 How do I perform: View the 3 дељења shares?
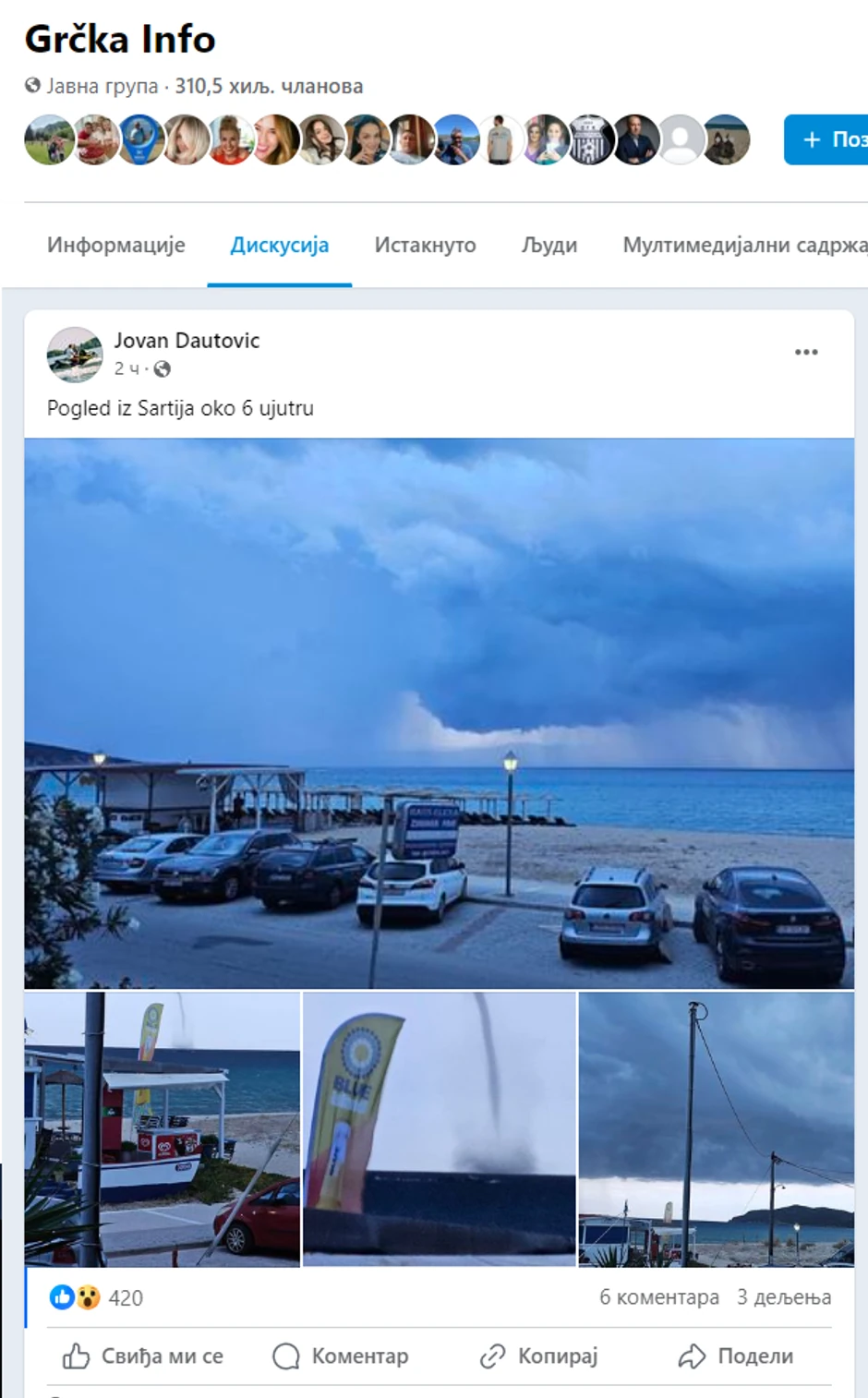(783, 1297)
